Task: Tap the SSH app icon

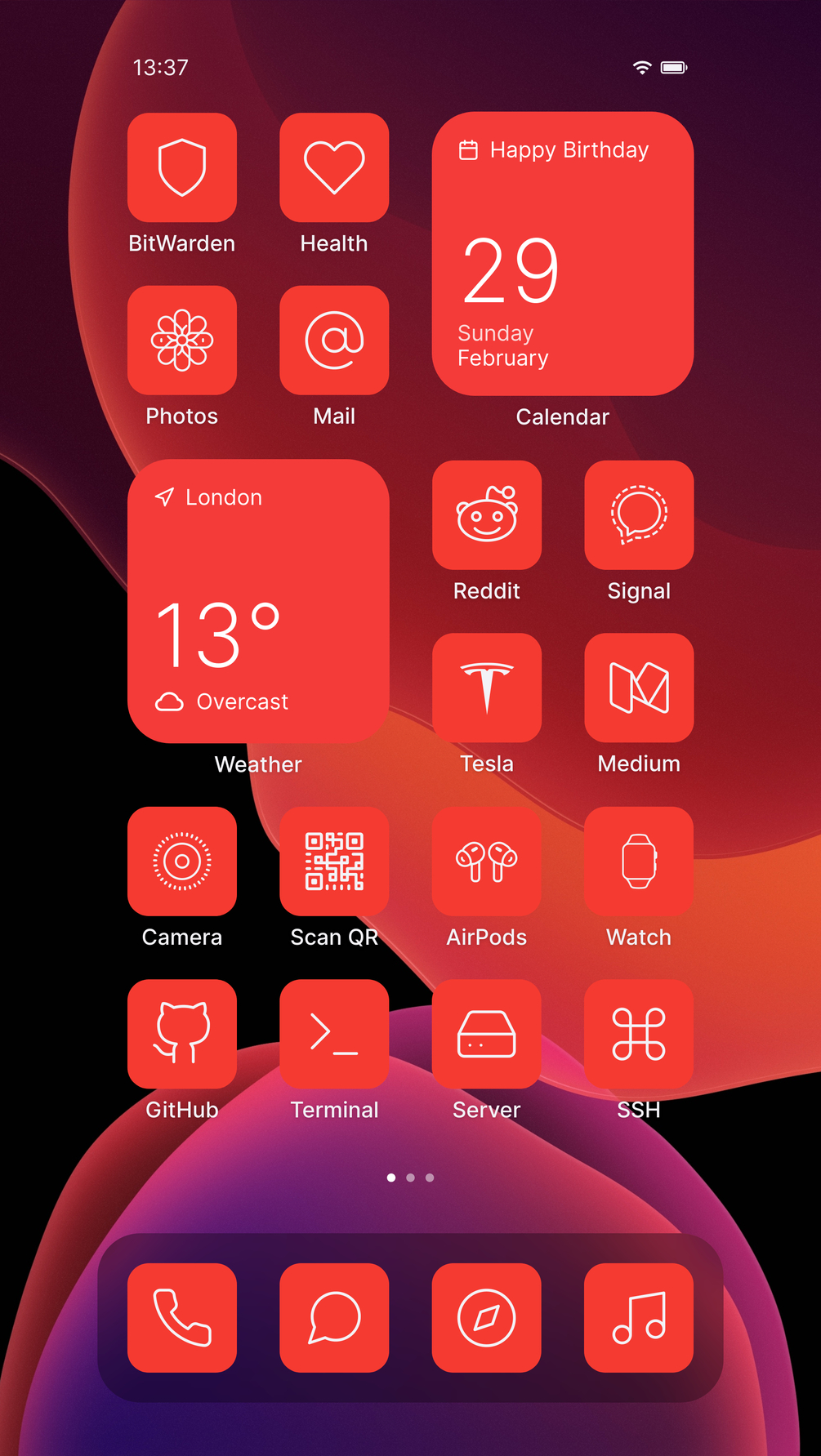Action: click(x=639, y=1034)
